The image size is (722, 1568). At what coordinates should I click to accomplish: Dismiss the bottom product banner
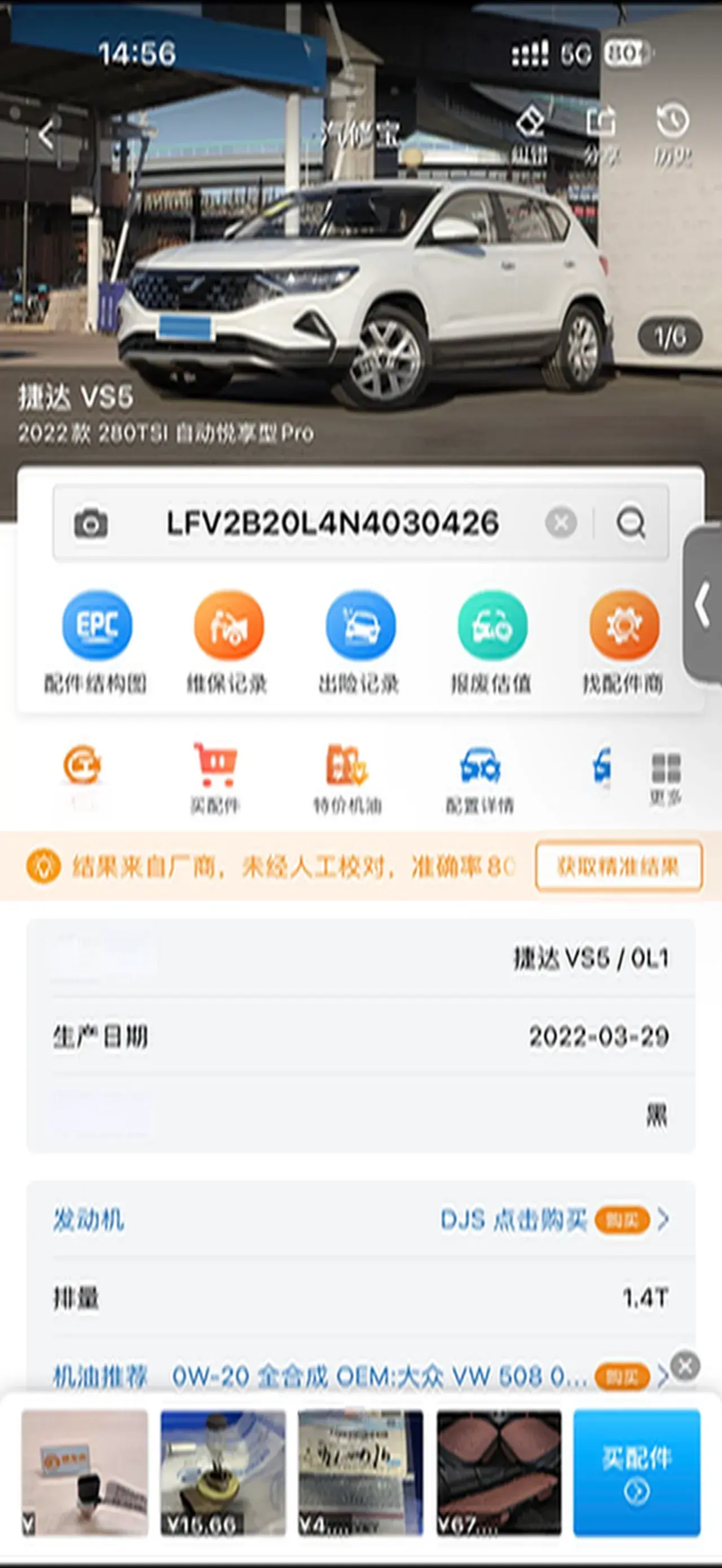pos(685,1367)
